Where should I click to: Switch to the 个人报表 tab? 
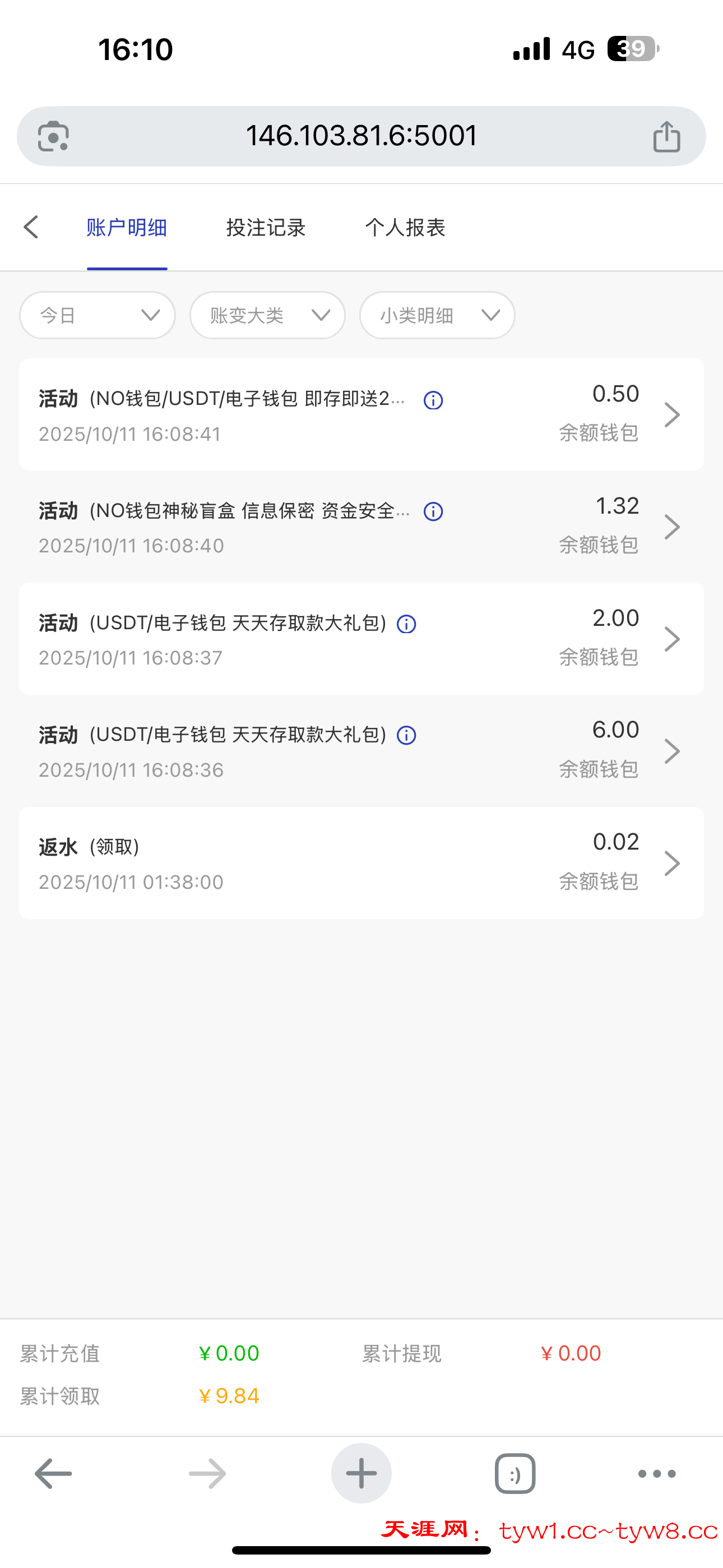pos(405,228)
